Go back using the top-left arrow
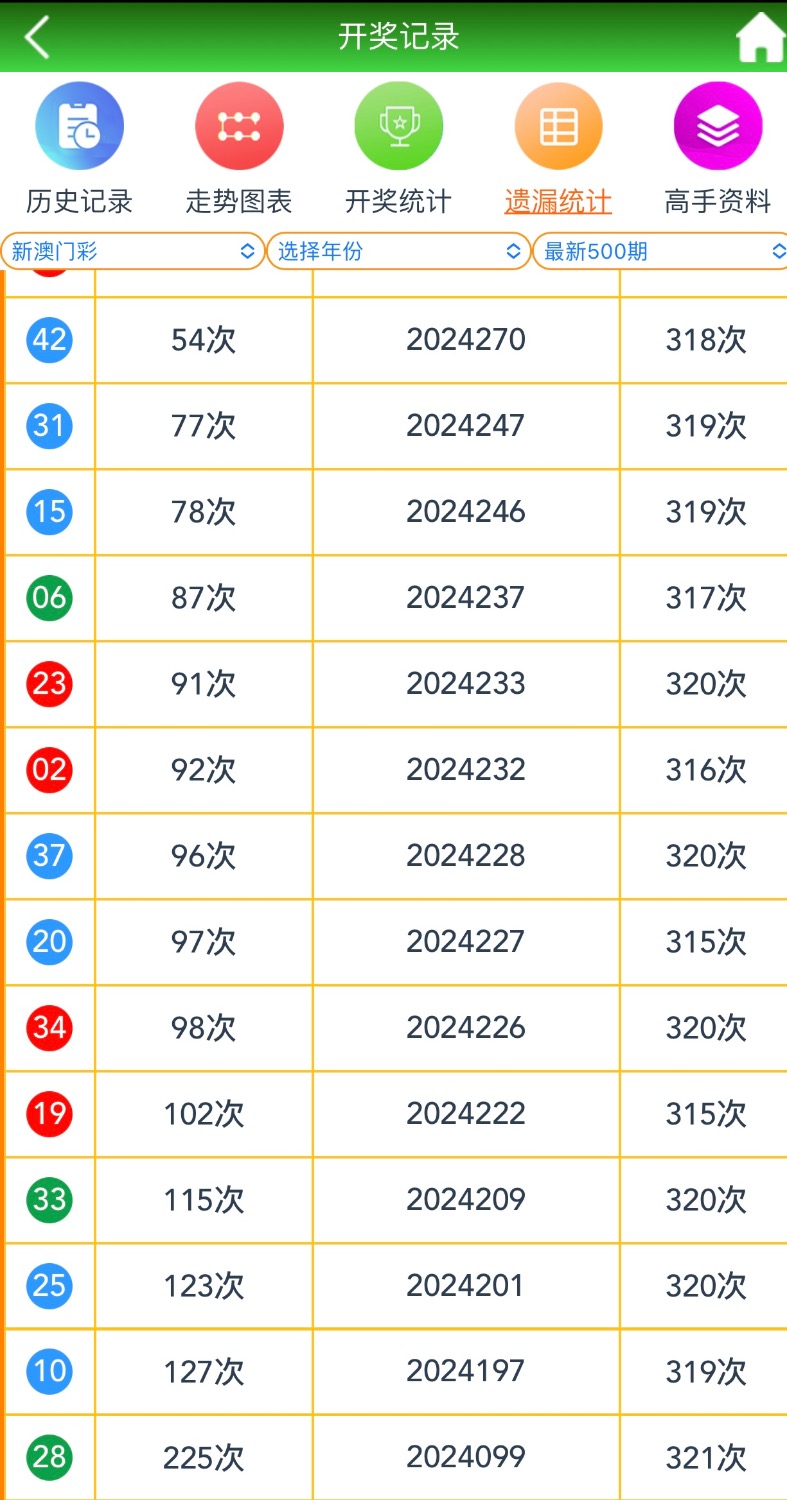Viewport: 787px width, 1500px height. [37, 38]
